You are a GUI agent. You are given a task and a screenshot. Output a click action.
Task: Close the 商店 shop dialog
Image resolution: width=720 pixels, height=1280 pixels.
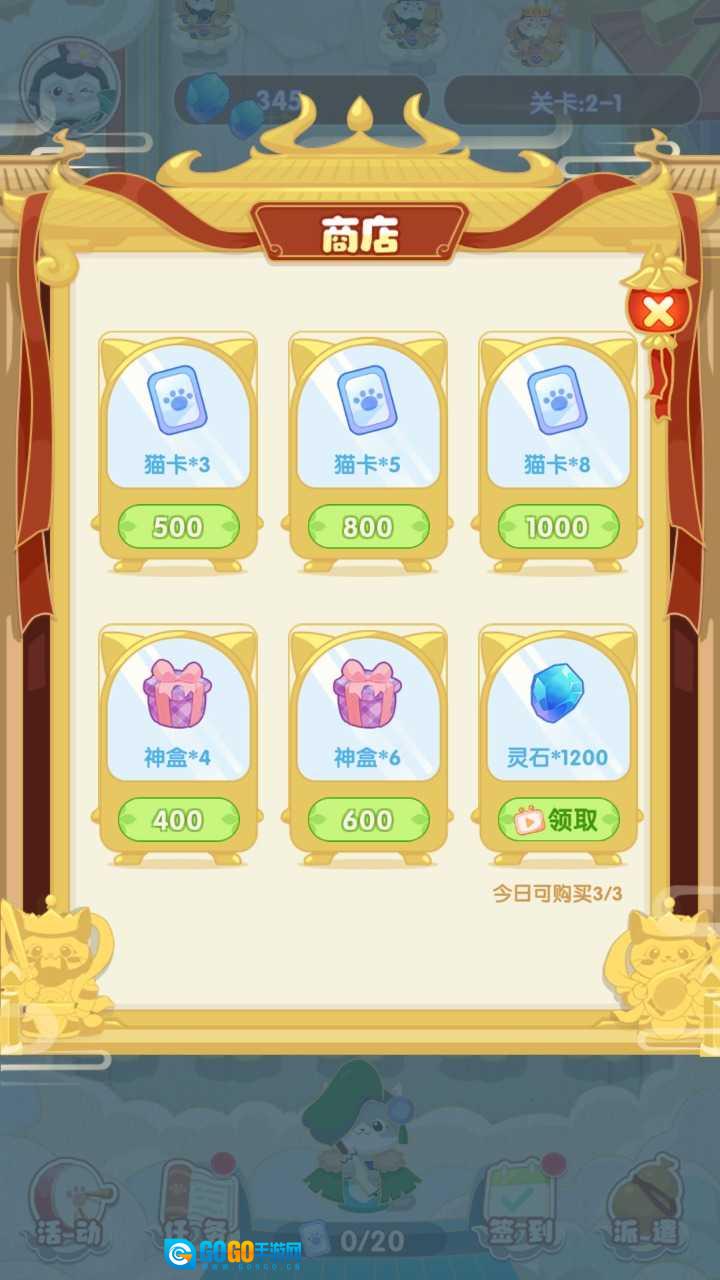pyautogui.click(x=658, y=313)
